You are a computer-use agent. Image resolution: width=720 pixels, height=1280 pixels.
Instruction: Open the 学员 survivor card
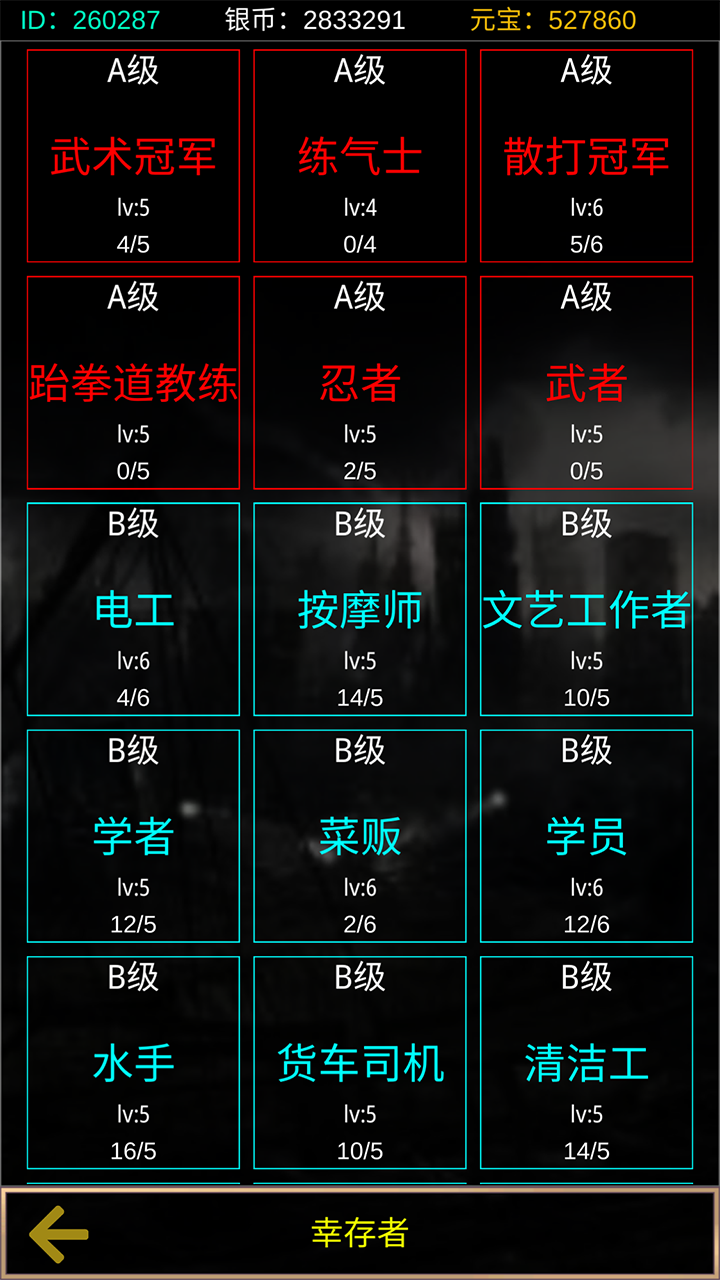[x=587, y=834]
